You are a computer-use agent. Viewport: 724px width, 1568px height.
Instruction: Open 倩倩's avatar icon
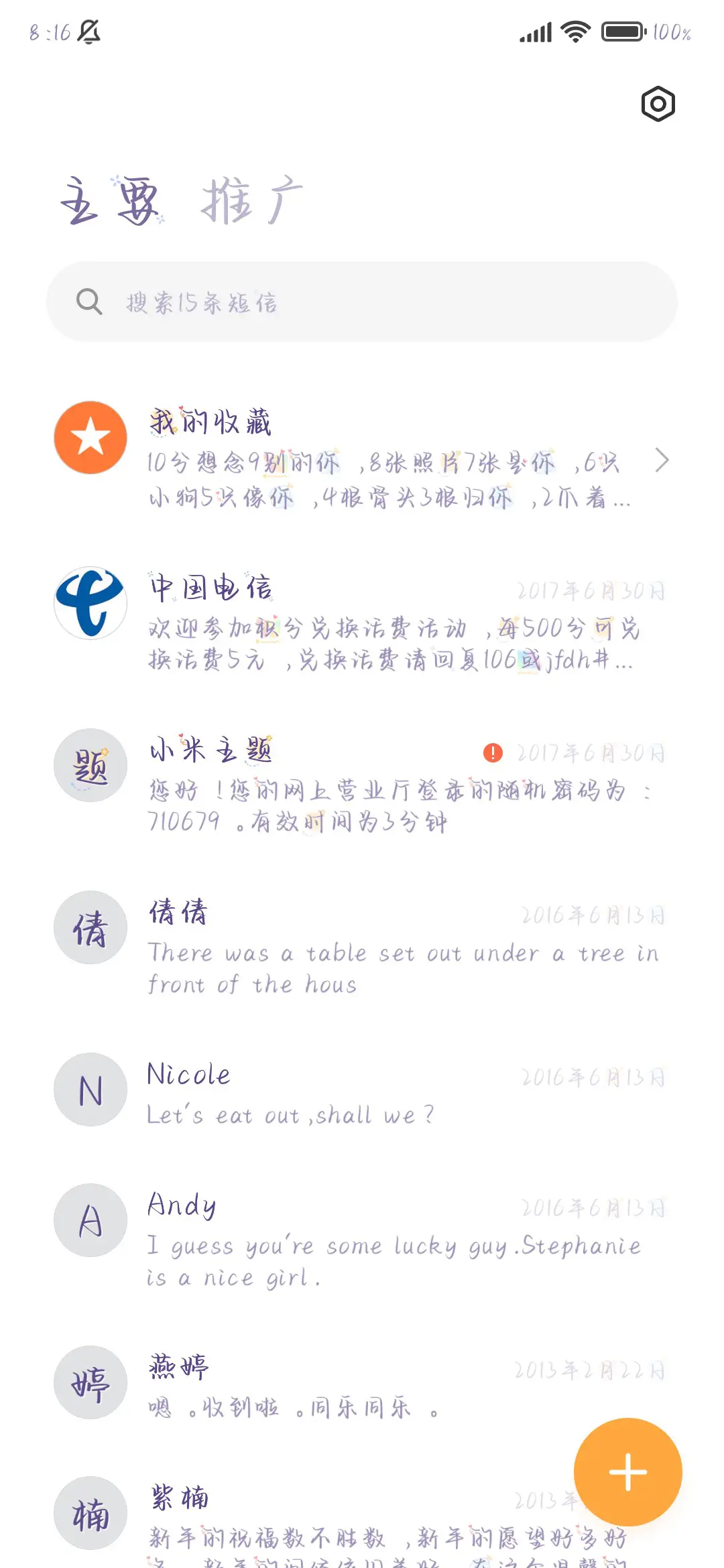pos(90,927)
